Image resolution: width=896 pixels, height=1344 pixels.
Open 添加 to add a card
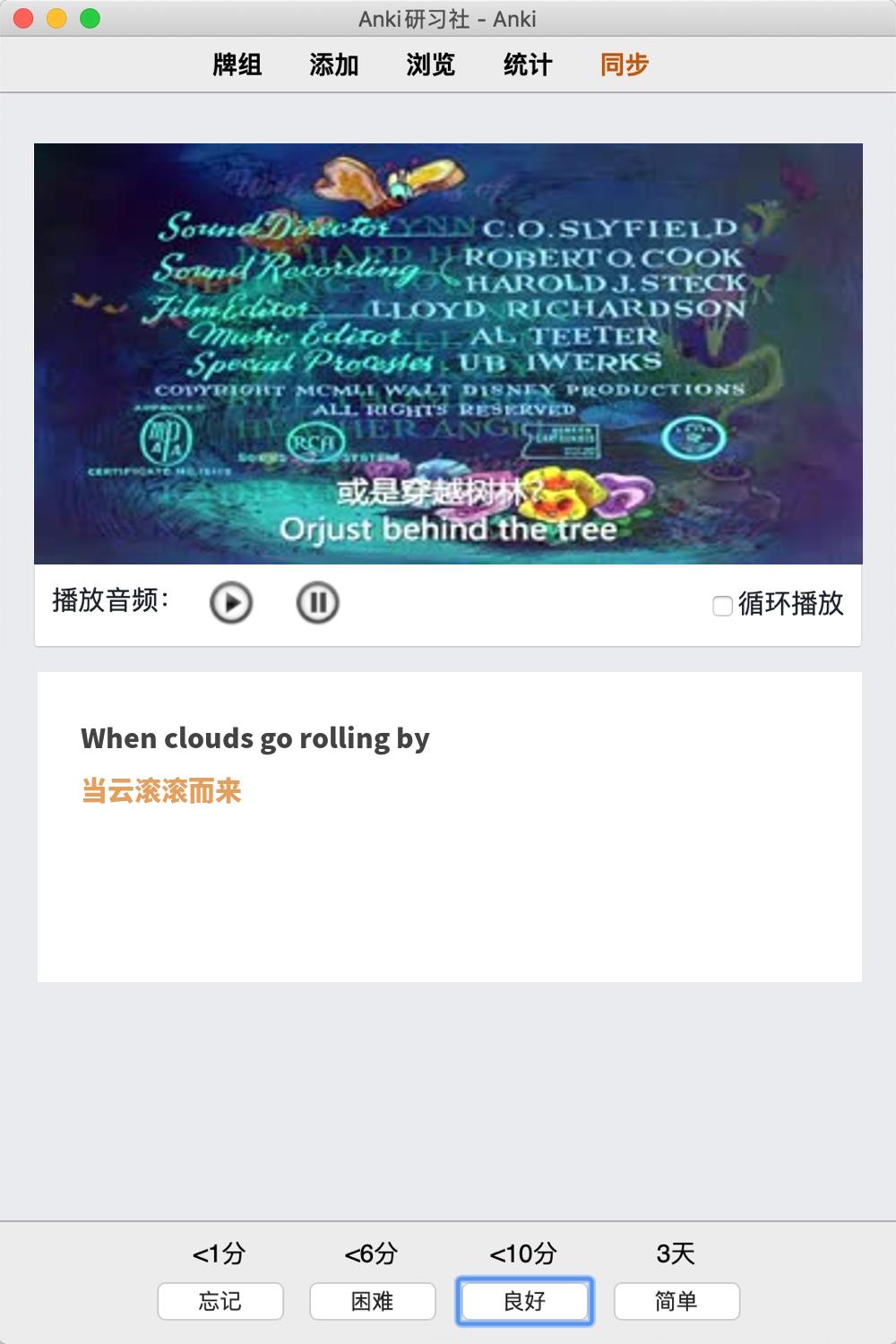point(334,65)
